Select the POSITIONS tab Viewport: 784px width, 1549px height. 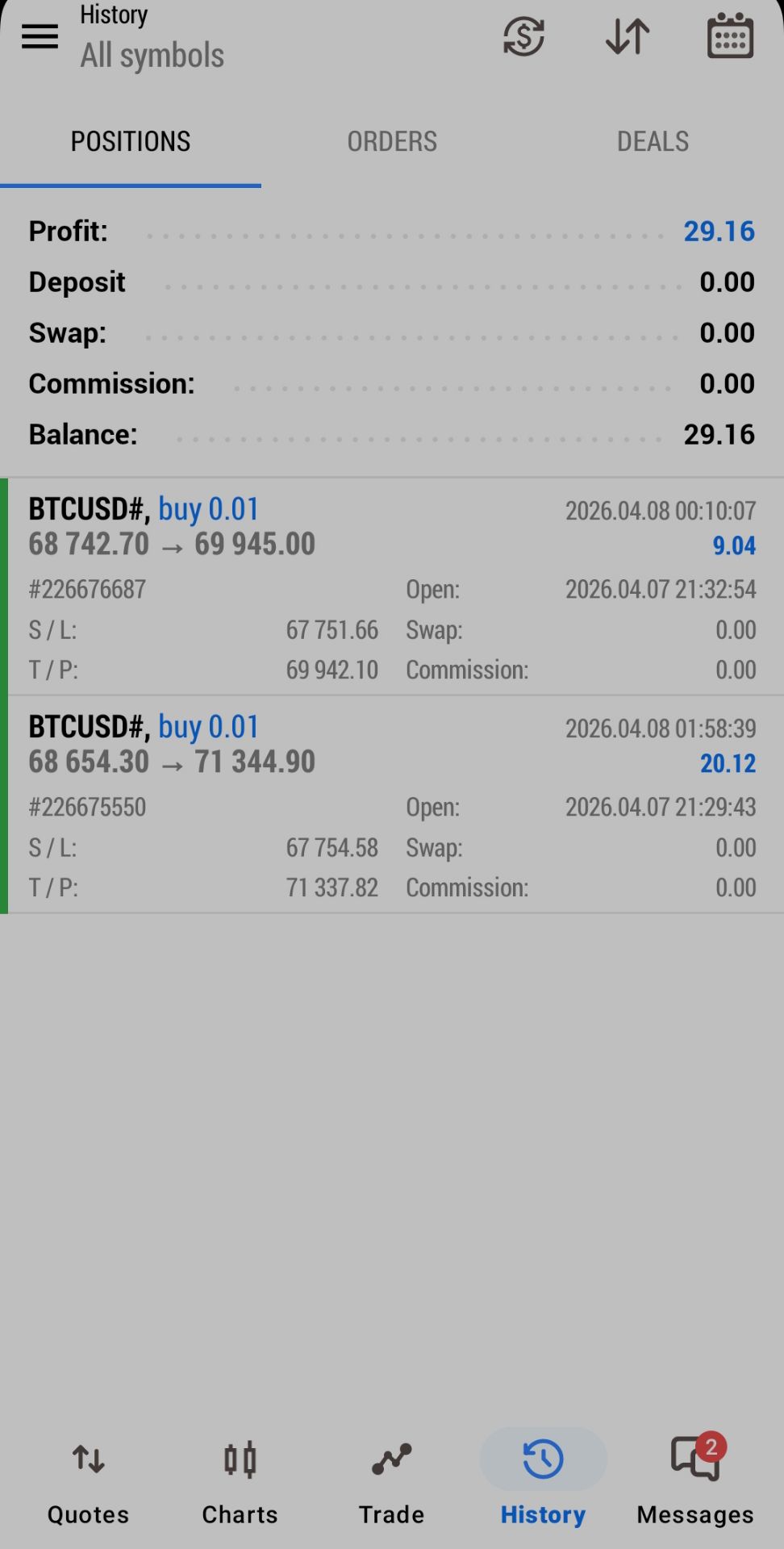click(131, 142)
